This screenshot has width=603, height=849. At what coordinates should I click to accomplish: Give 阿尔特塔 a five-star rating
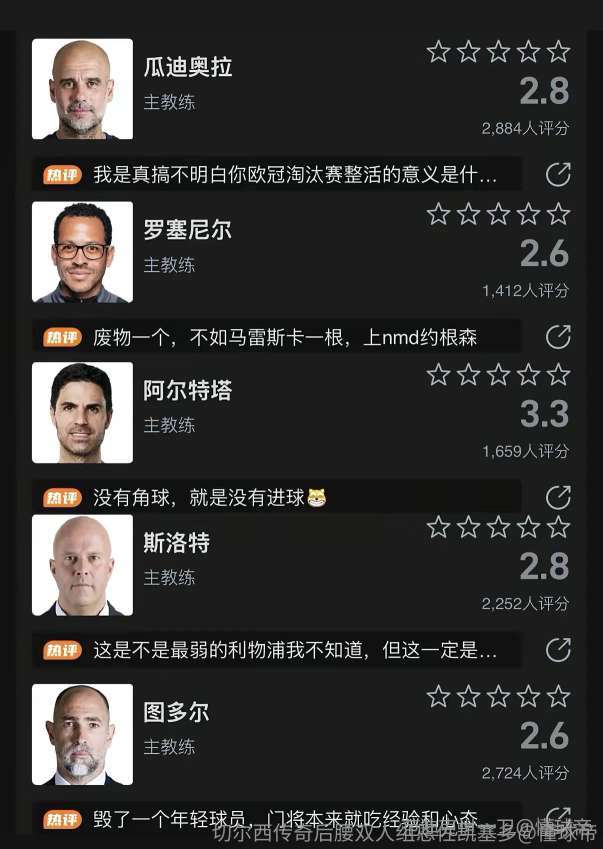[x=558, y=375]
